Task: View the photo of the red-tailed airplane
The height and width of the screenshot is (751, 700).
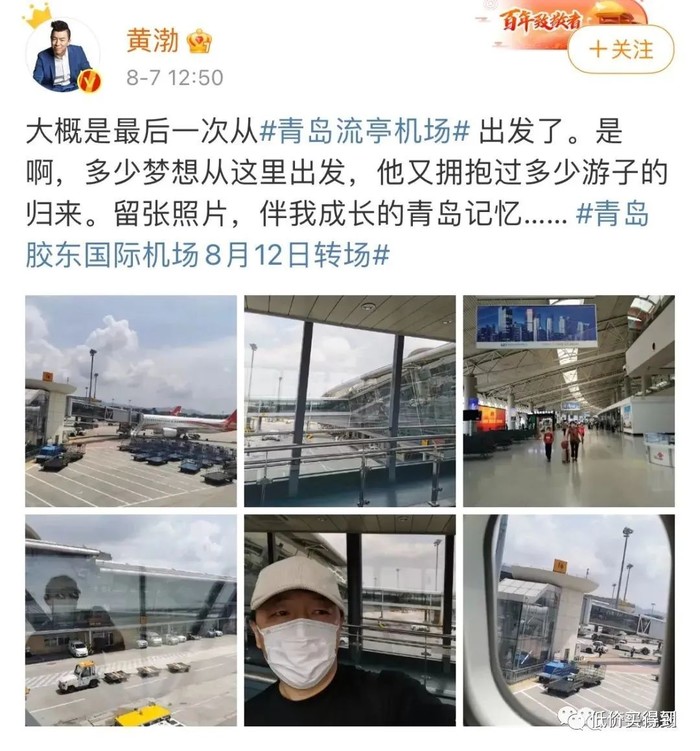Action: point(131,400)
